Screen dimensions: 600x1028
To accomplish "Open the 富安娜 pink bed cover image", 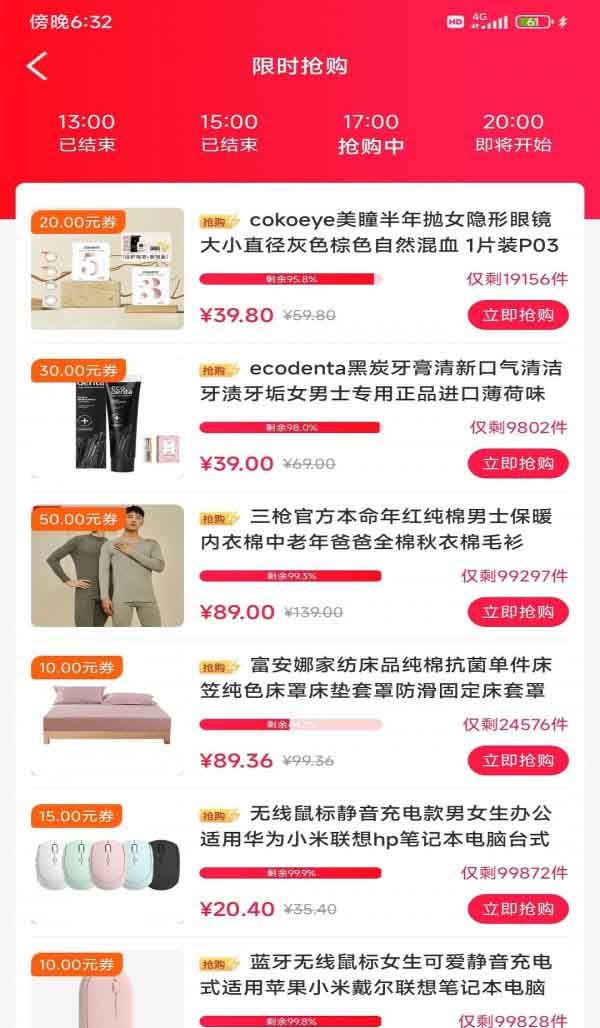I will click(x=107, y=714).
